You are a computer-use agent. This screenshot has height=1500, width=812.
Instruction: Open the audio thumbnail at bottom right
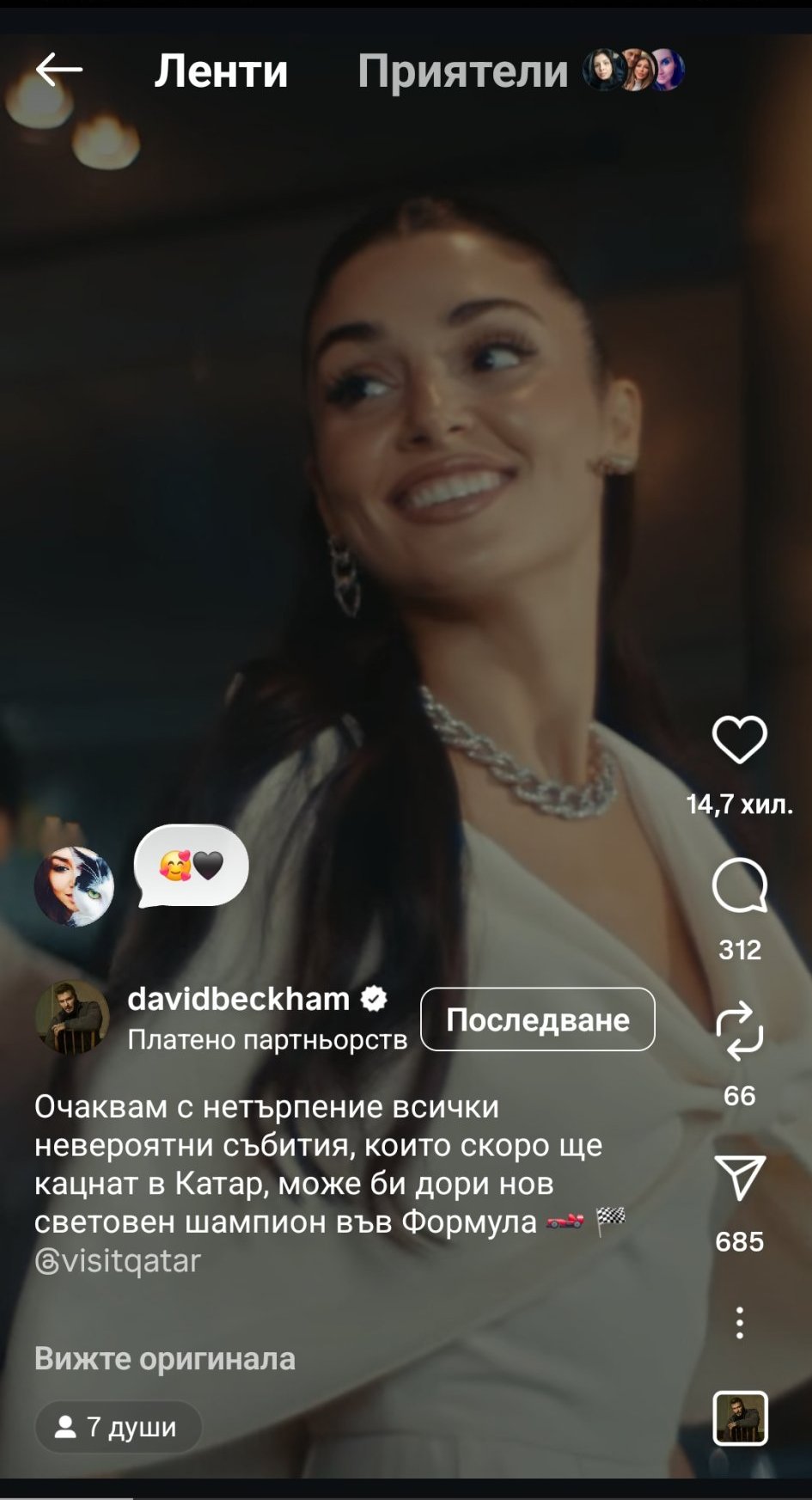740,1417
